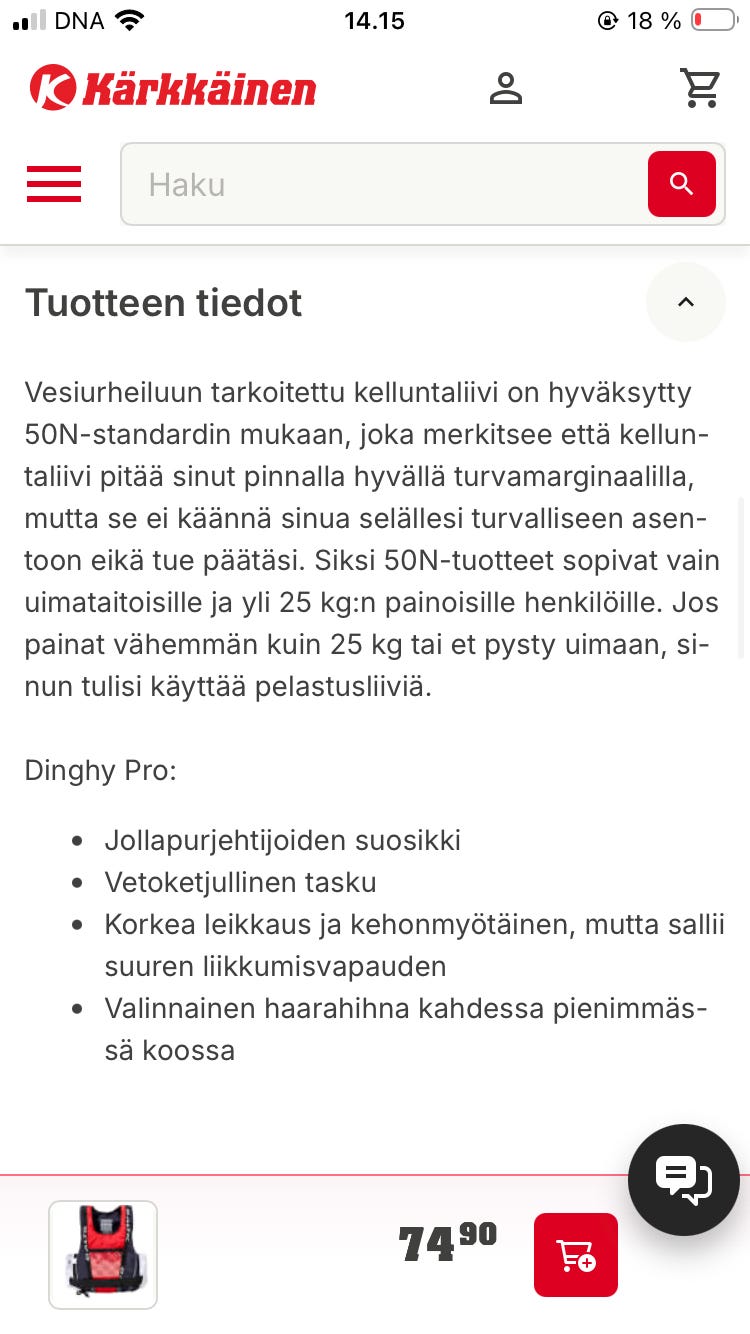View the shopping cart icon top right
The width and height of the screenshot is (750, 1334).
coord(700,88)
